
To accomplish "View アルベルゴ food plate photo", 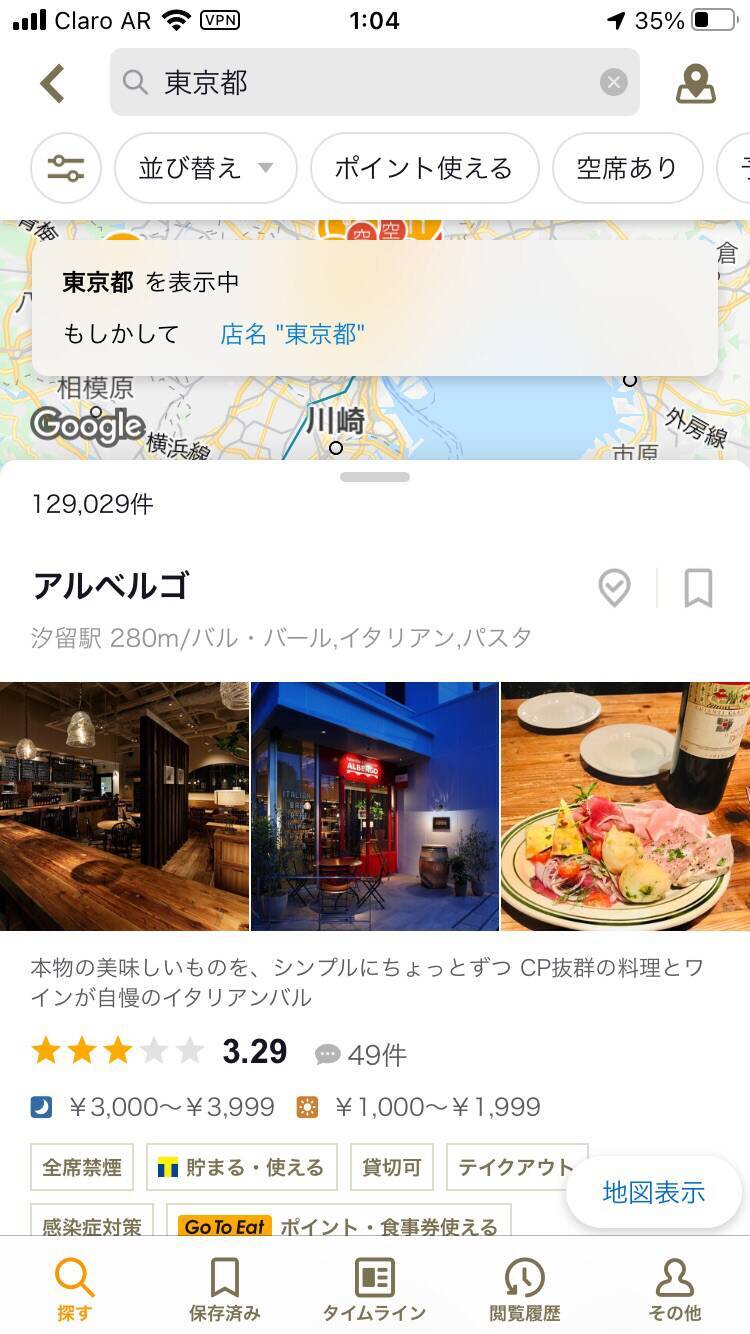I will click(x=625, y=806).
